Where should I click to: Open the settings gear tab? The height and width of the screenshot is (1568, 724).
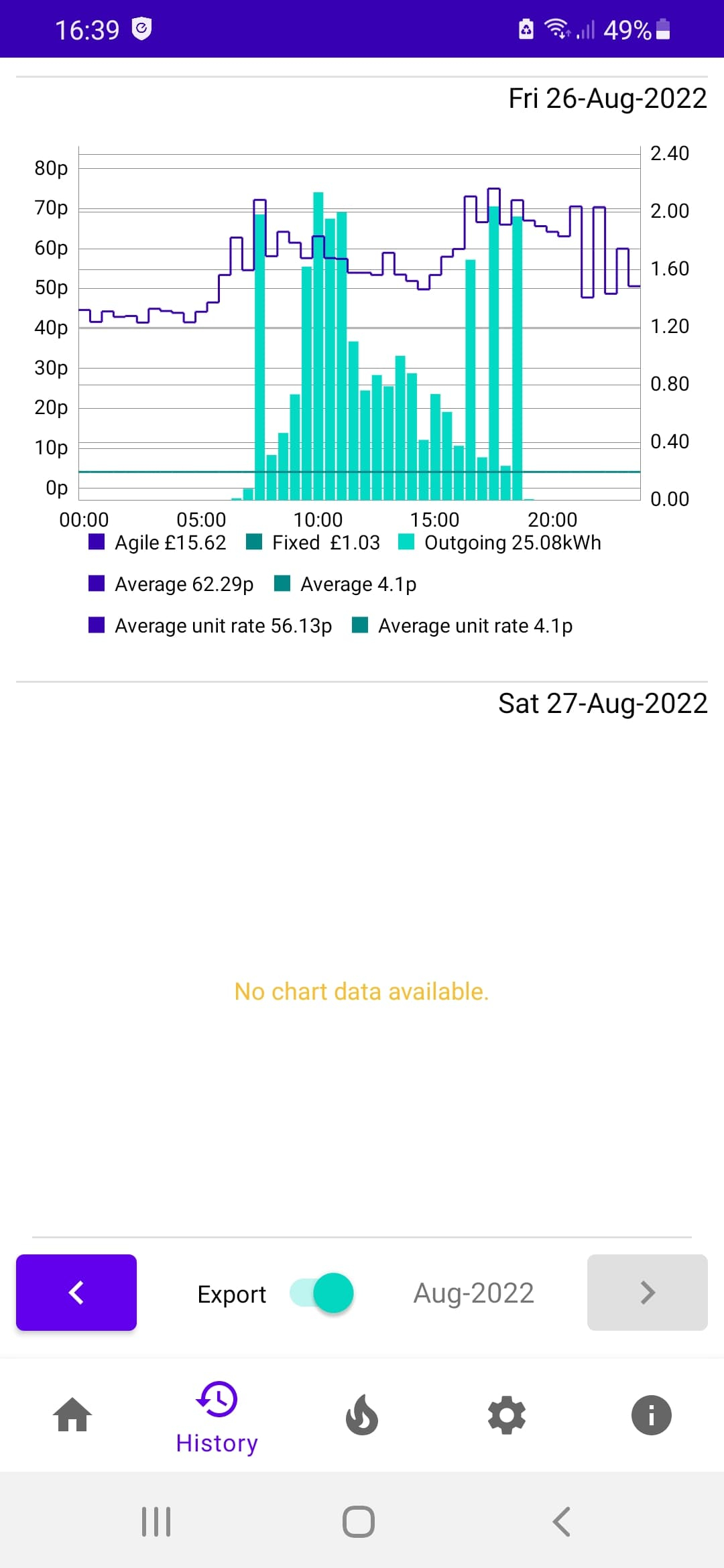coord(507,1415)
